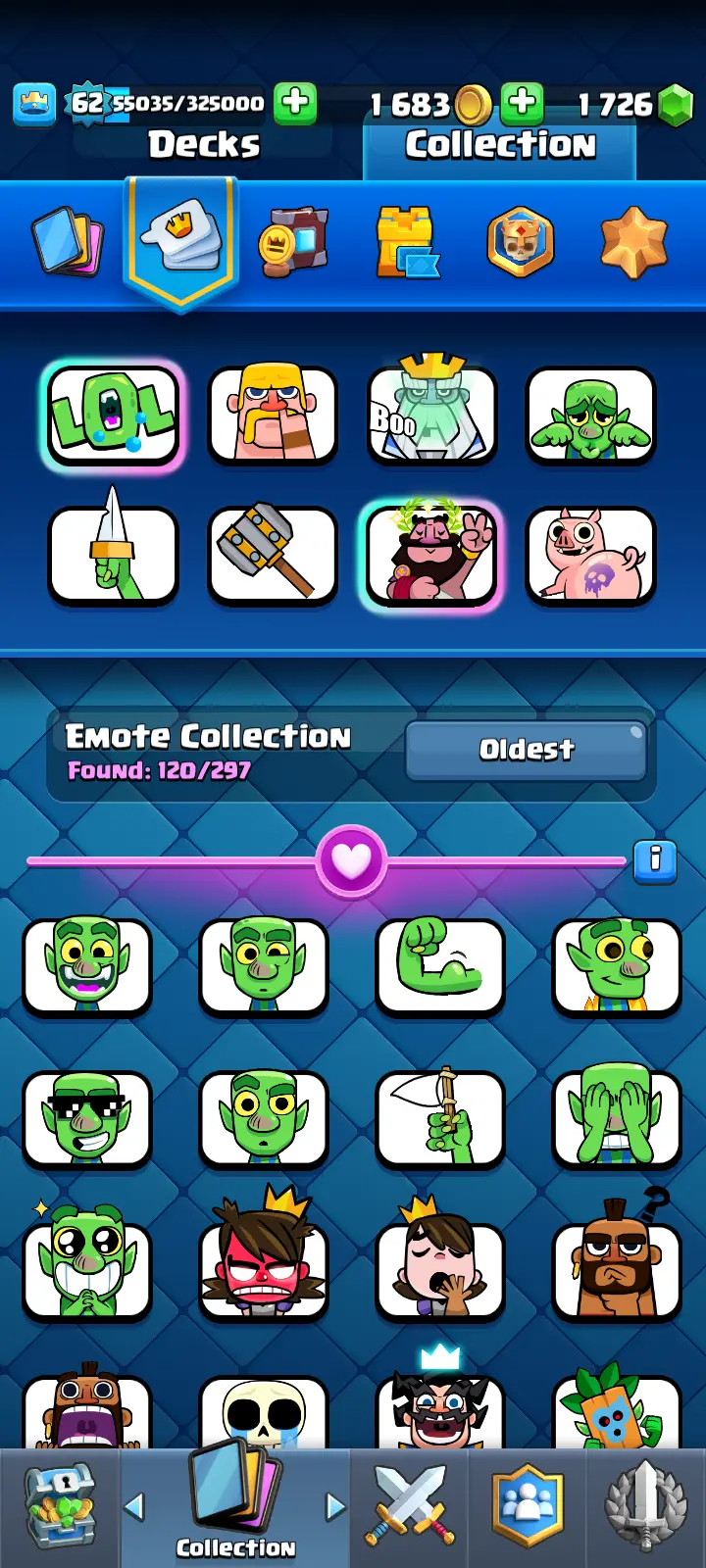
Task: Switch to the Decks tab
Action: (x=204, y=145)
